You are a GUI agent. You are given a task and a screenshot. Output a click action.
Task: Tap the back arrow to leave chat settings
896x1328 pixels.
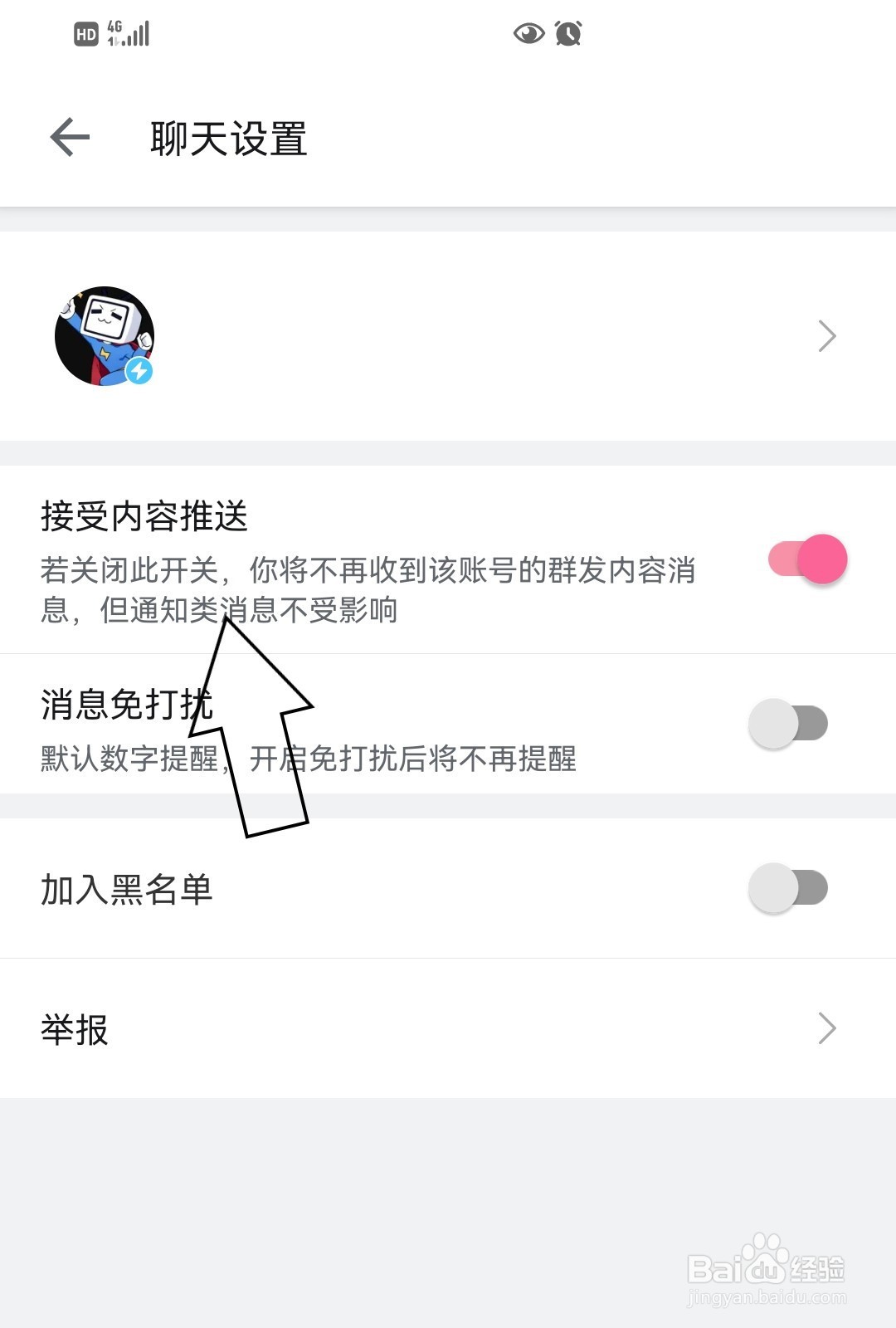[x=70, y=135]
